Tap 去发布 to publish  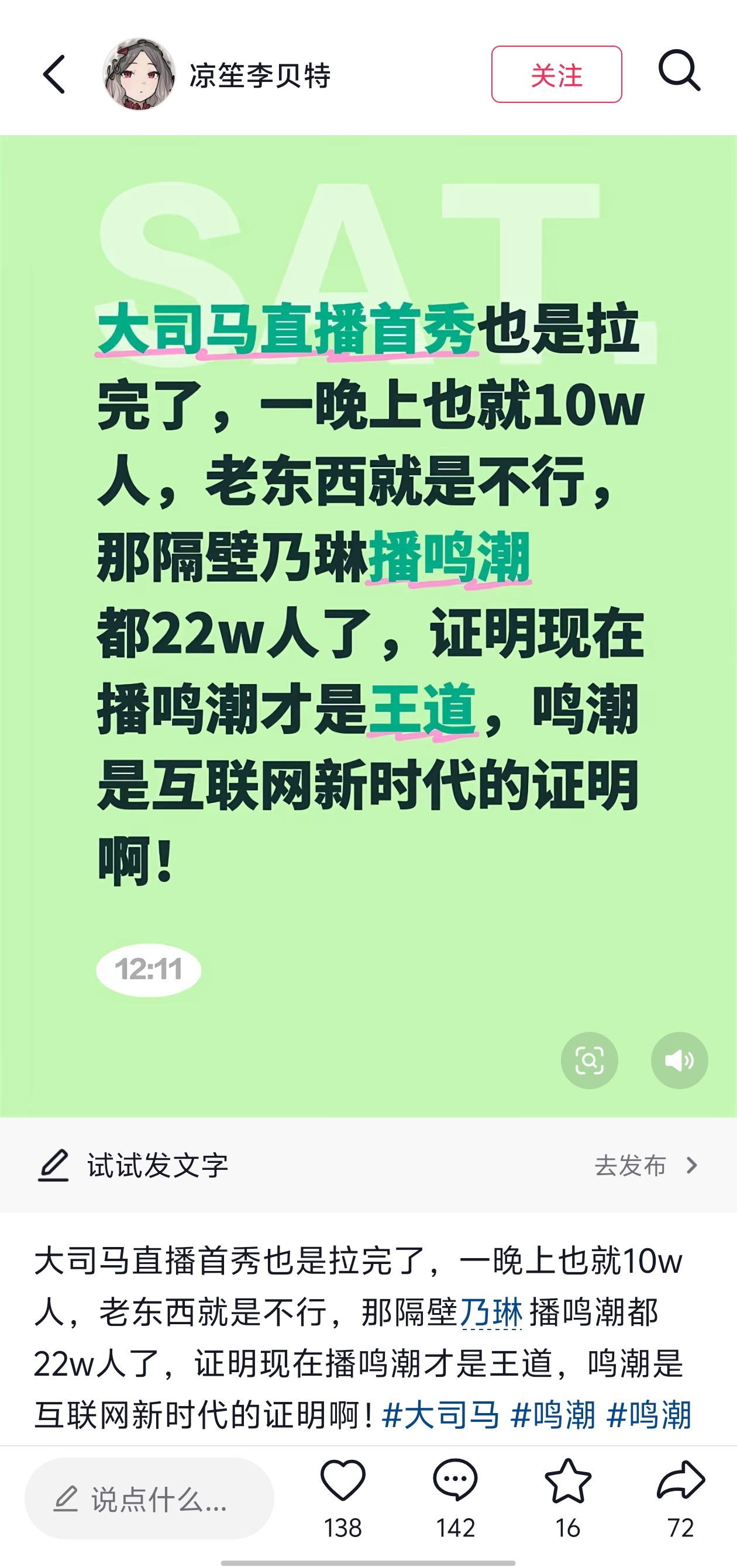[645, 1165]
